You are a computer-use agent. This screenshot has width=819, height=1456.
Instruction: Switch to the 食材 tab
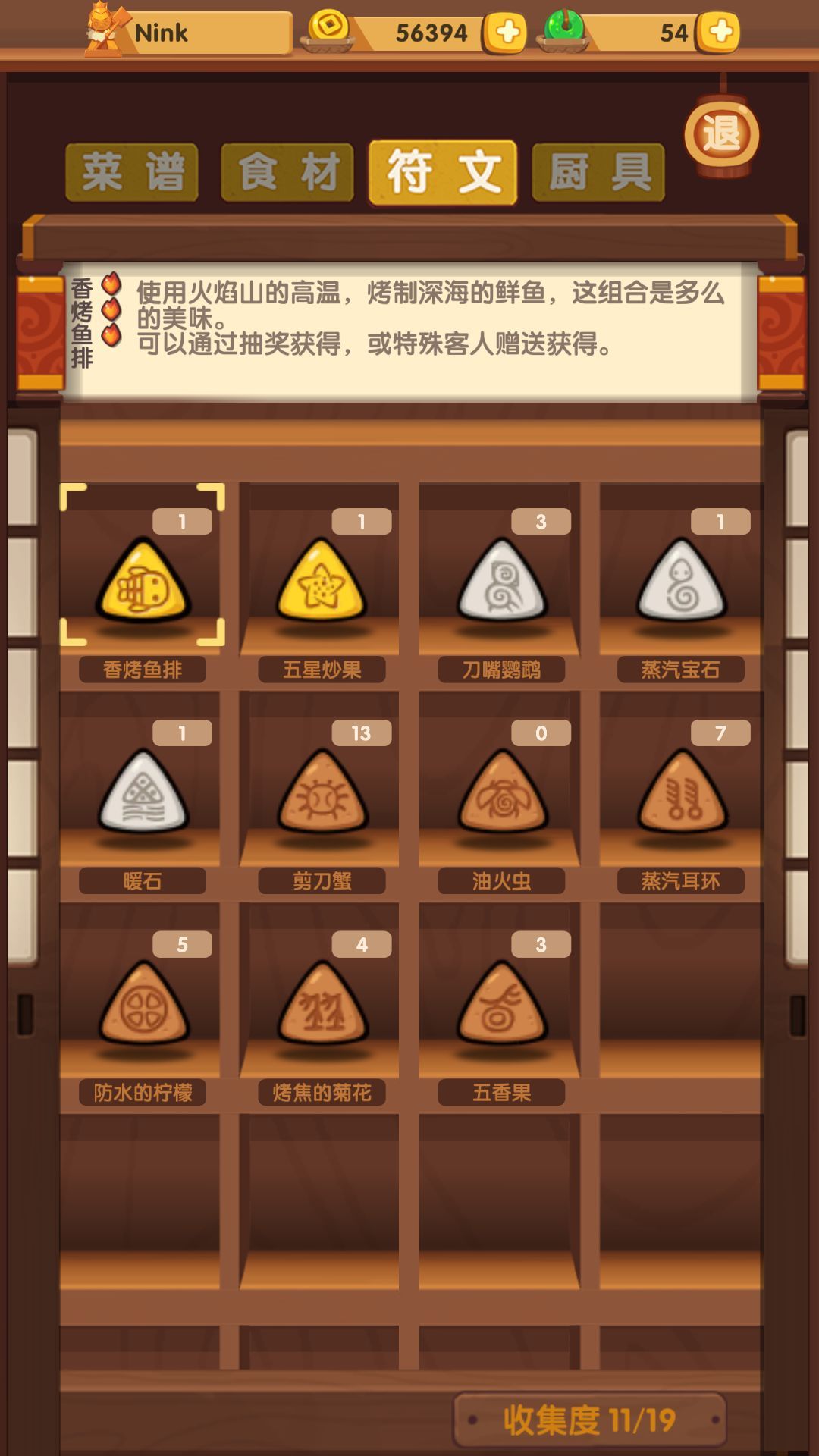point(287,172)
